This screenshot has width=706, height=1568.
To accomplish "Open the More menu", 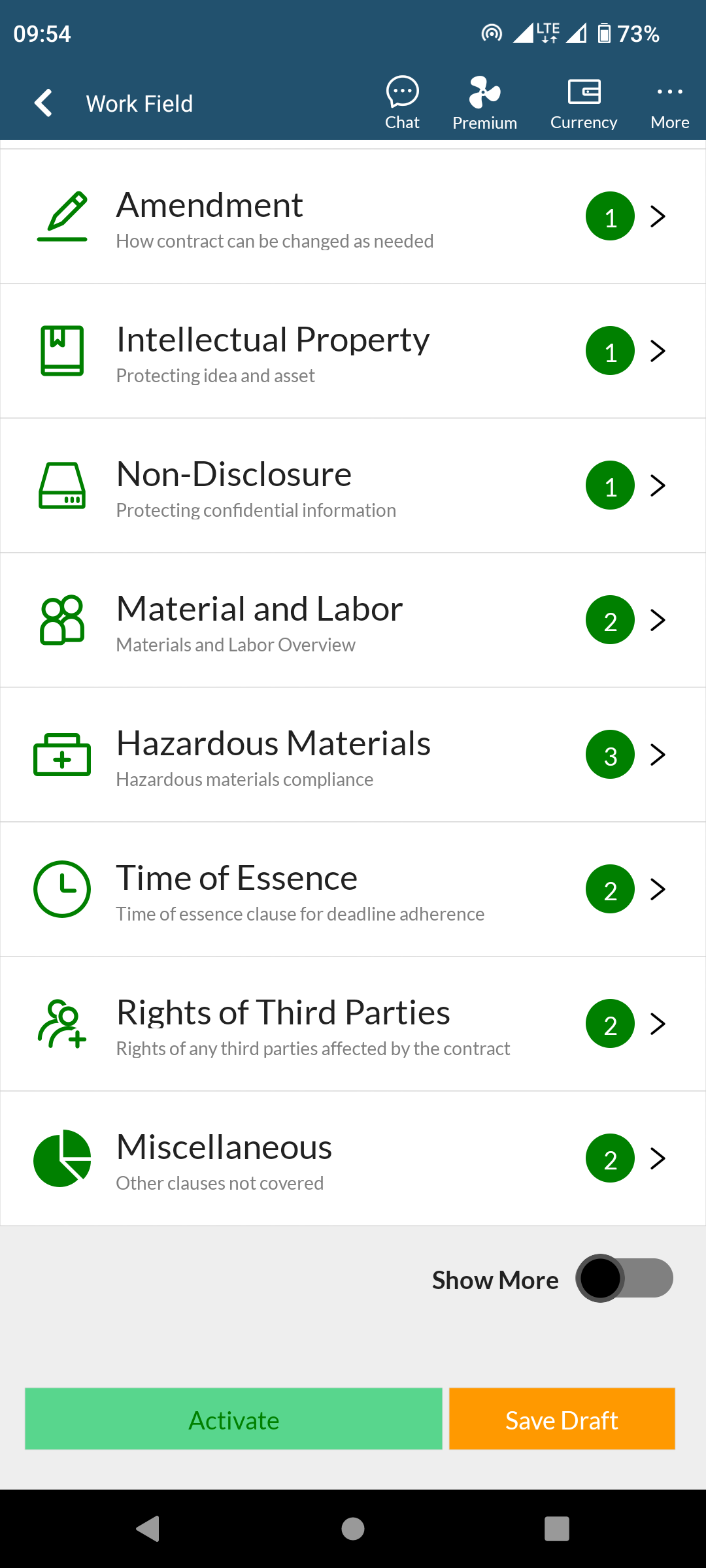I will point(669,103).
